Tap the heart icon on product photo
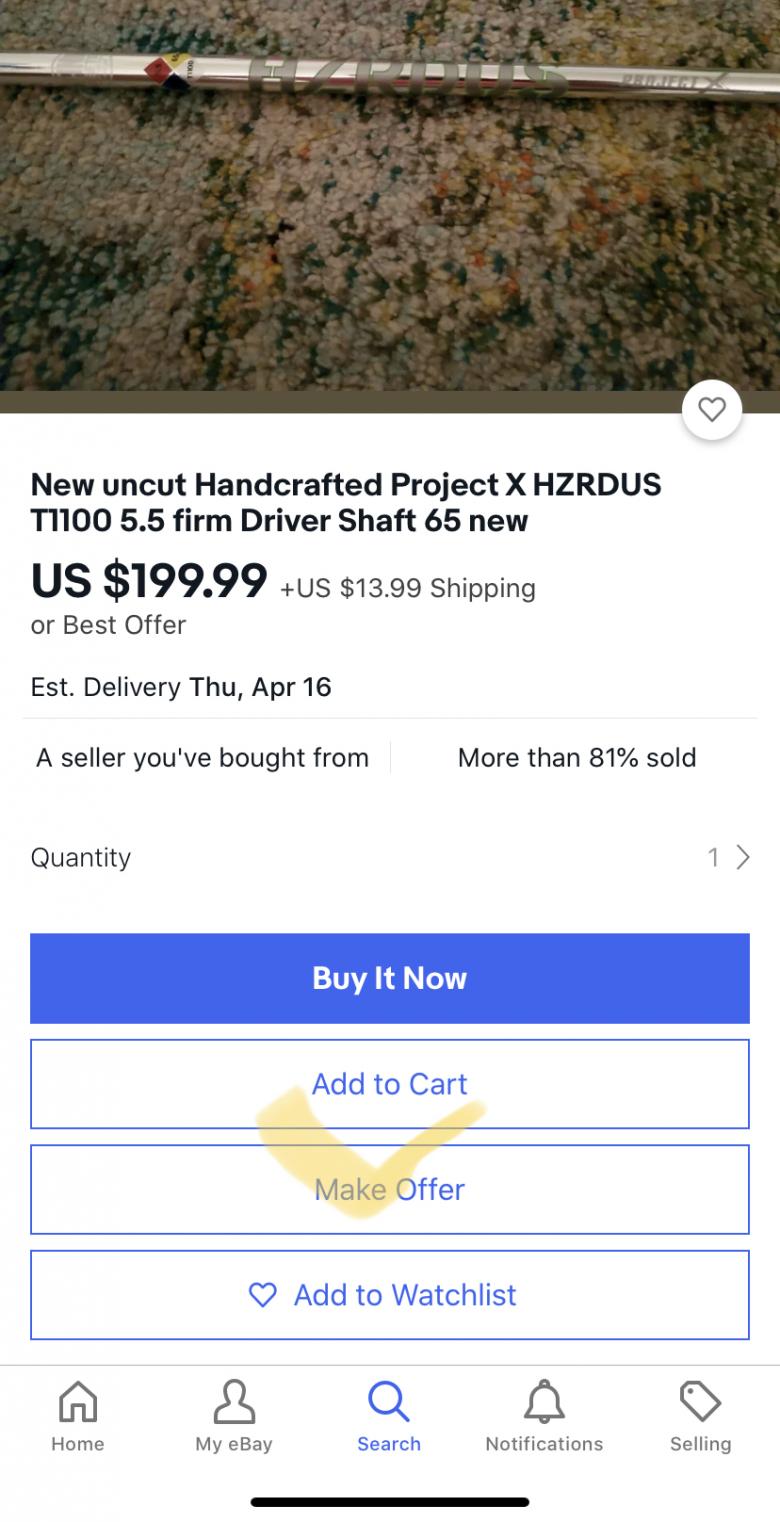Image resolution: width=780 pixels, height=1522 pixels. tap(711, 409)
